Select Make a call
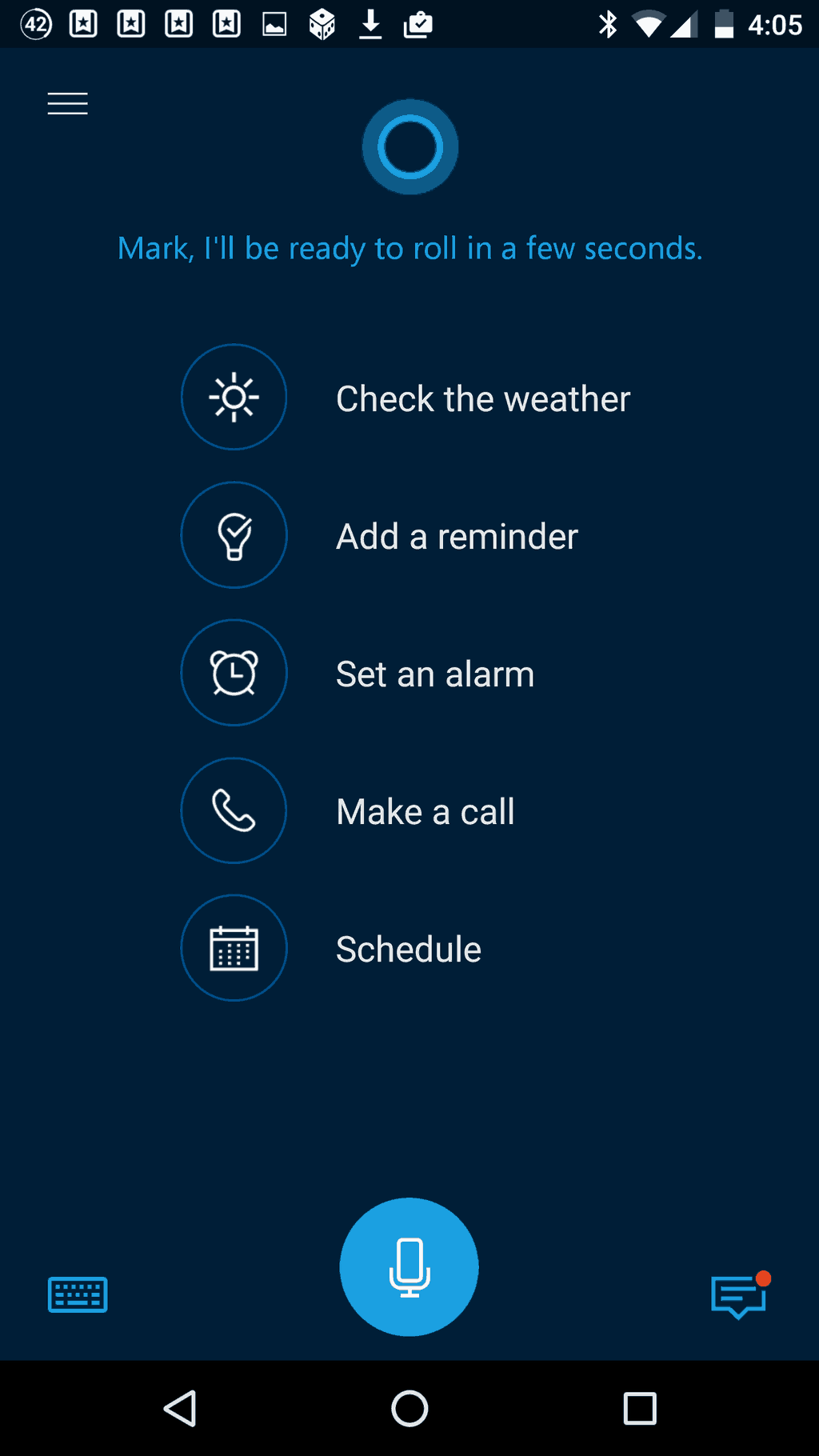Screen dimensions: 819x1456 pos(425,811)
